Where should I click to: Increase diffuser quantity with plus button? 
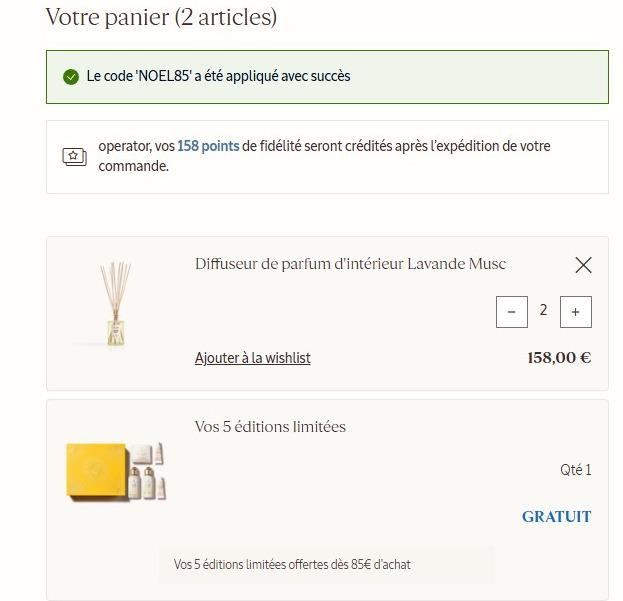point(575,312)
